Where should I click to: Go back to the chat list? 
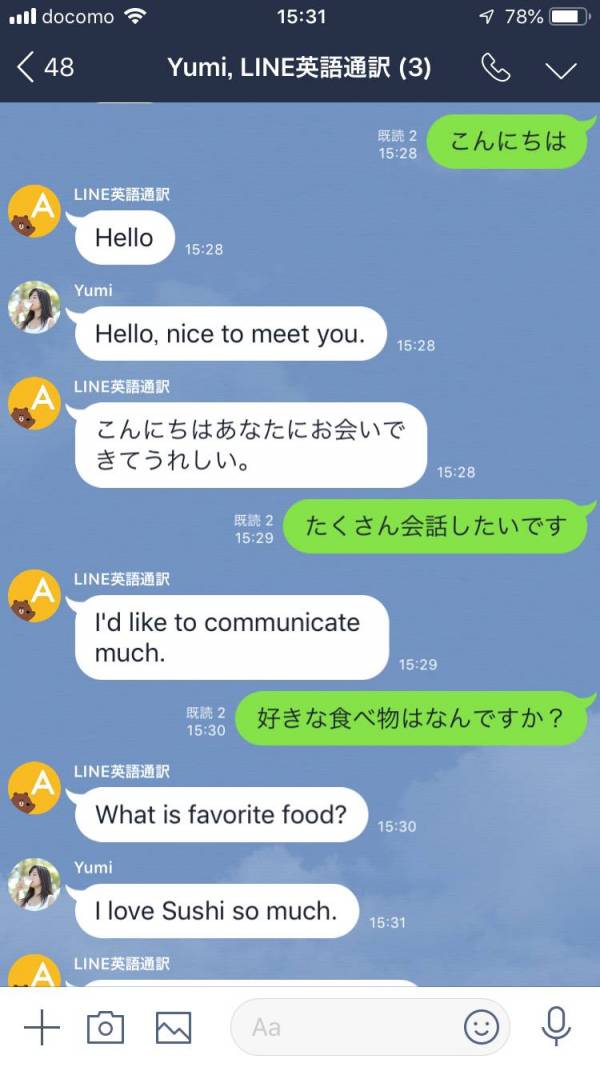(x=45, y=67)
